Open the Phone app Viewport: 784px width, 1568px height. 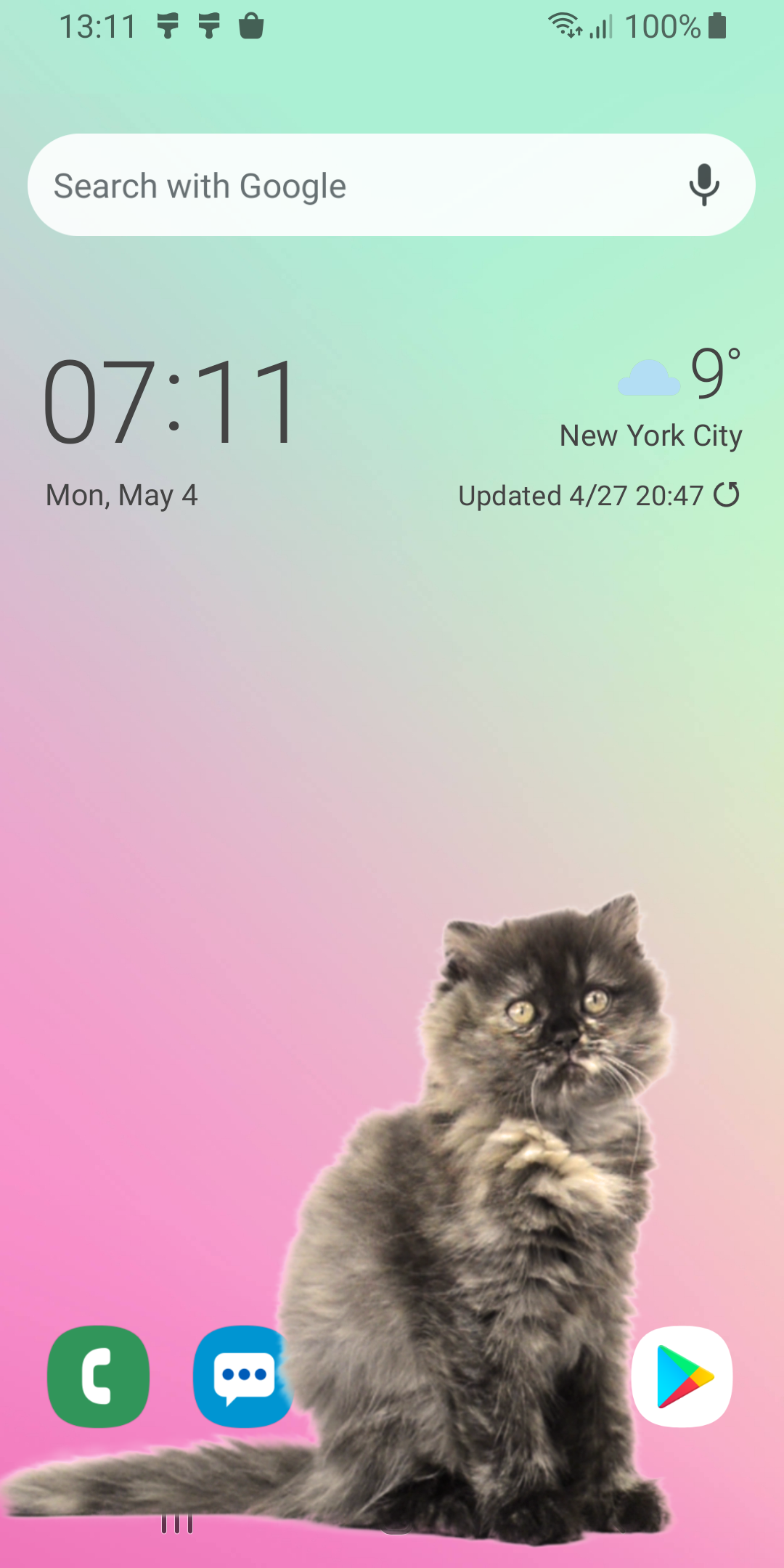tap(98, 1376)
